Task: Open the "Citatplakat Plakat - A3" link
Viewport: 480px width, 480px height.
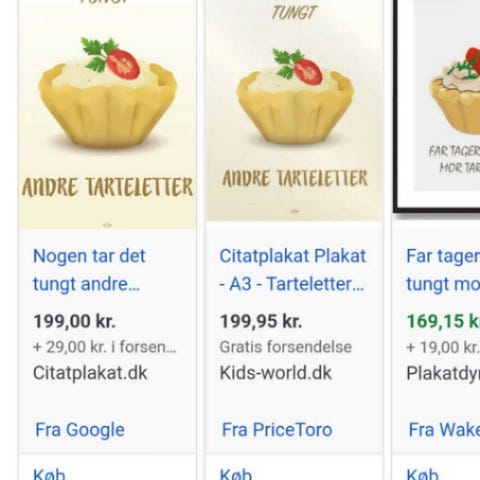Action: tap(293, 270)
